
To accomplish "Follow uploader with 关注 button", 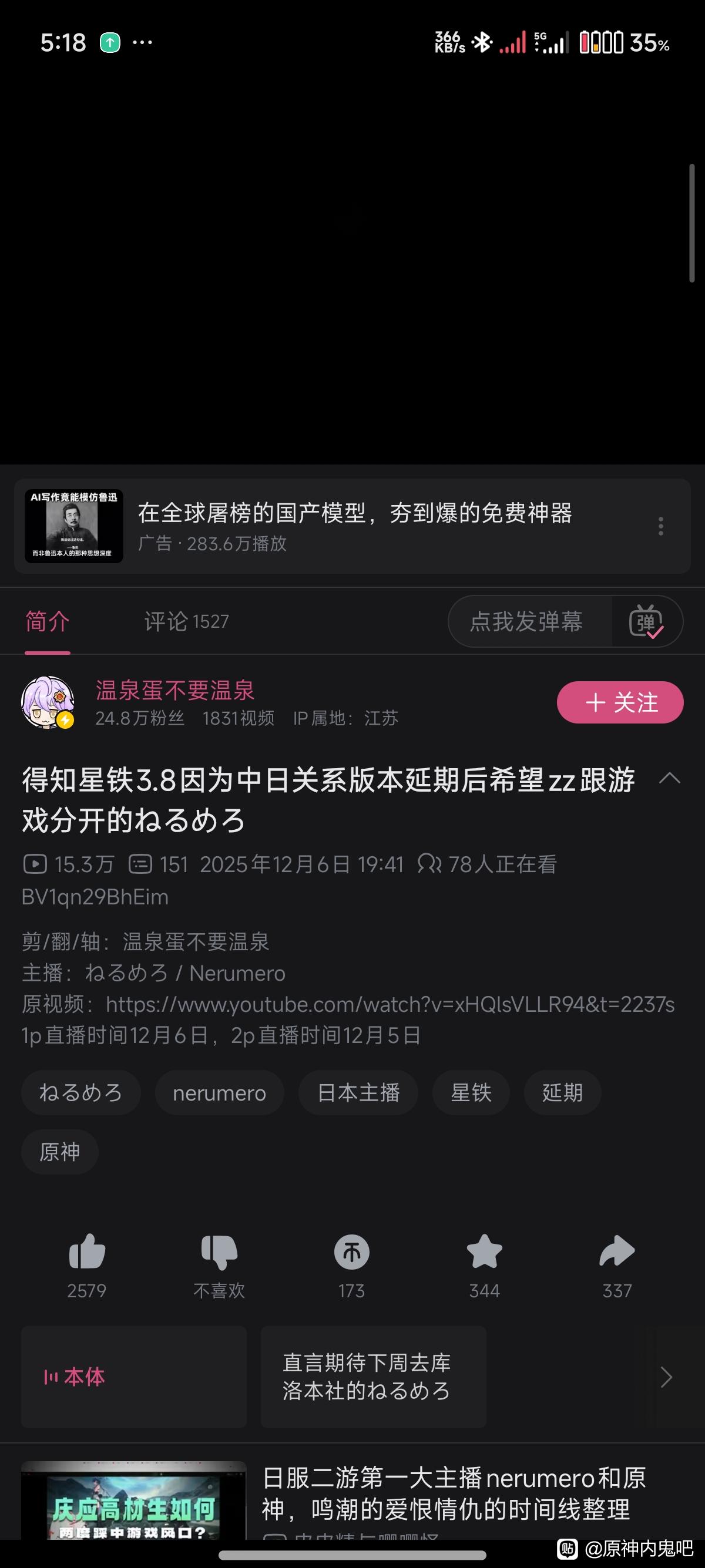I will [x=620, y=702].
